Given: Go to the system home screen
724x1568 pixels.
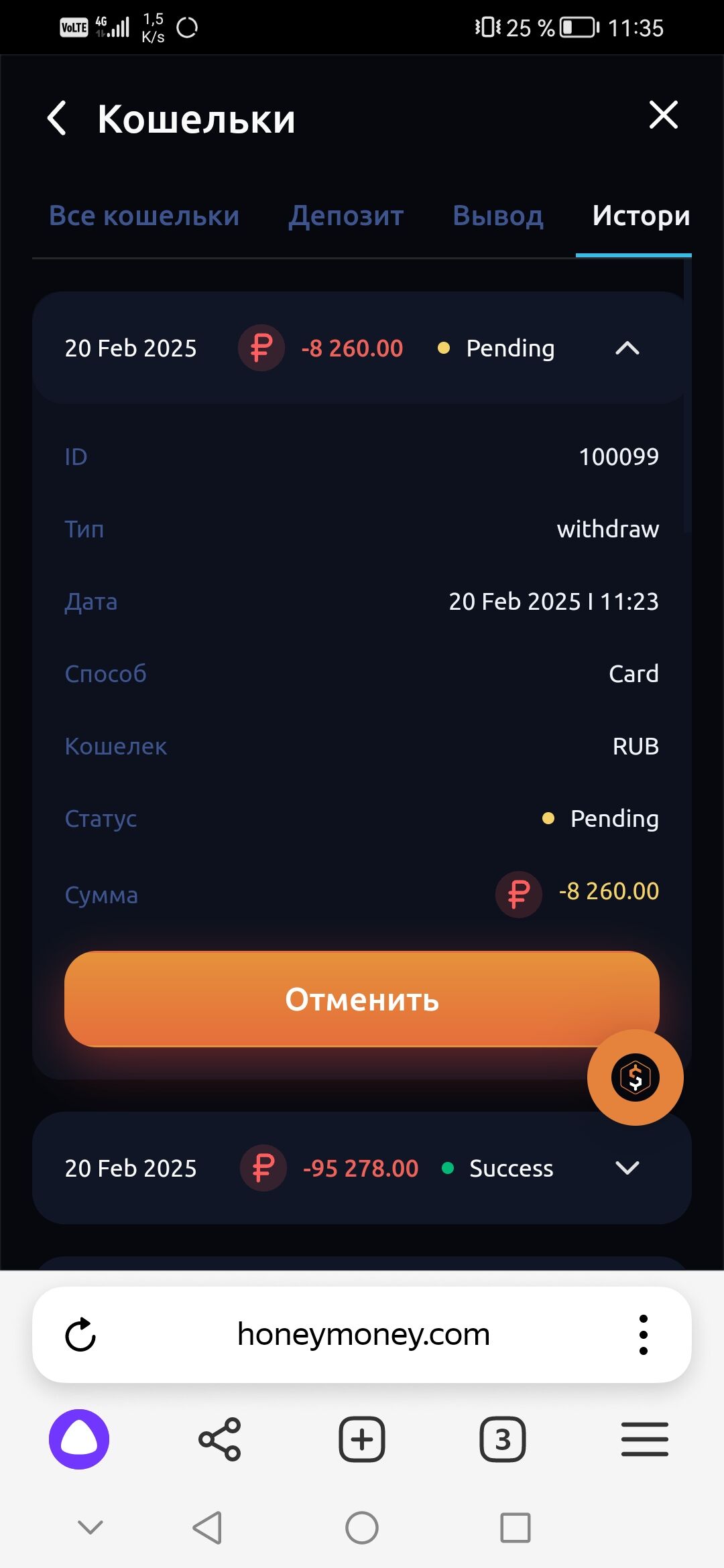Looking at the screenshot, I should [362, 1528].
